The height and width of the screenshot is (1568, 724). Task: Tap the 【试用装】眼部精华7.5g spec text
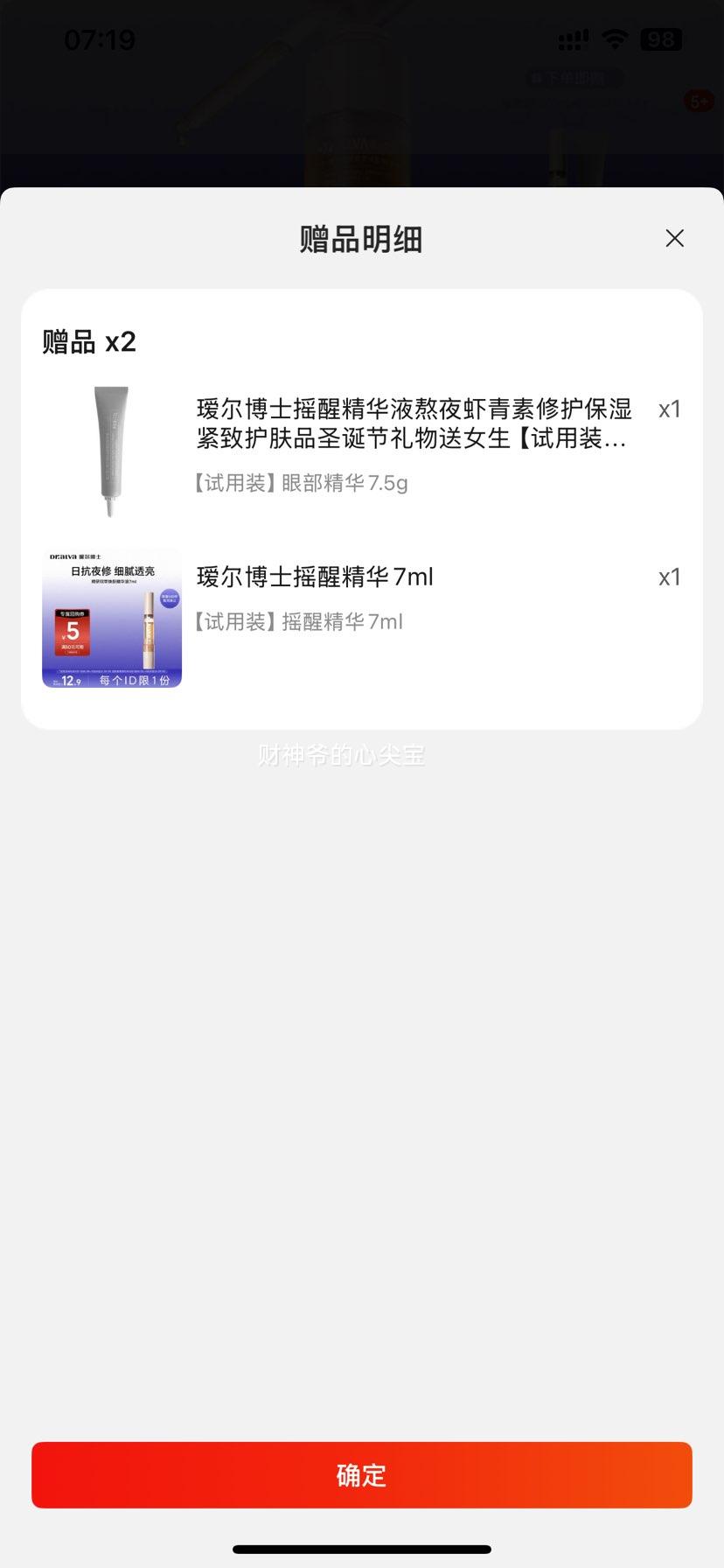coord(300,483)
